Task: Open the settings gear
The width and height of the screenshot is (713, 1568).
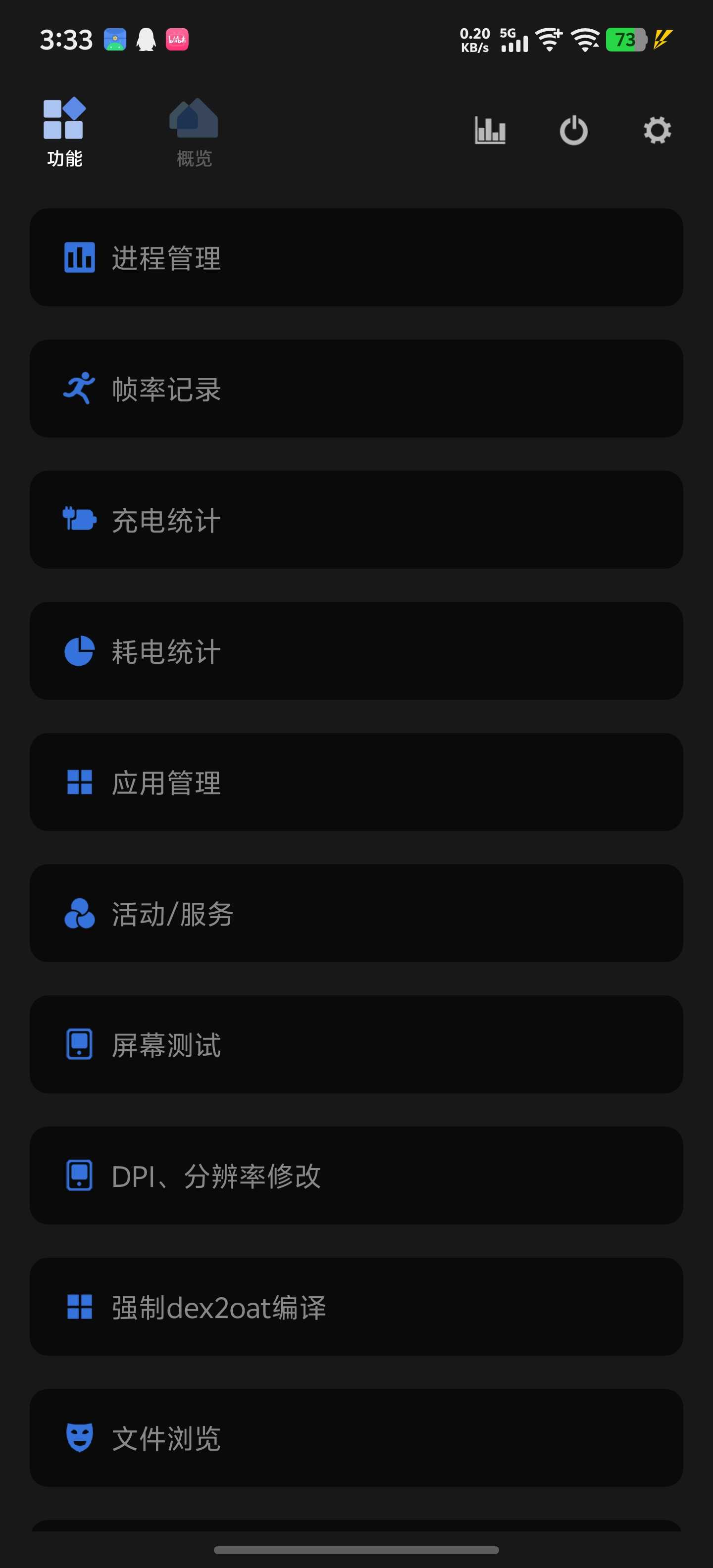Action: [657, 130]
